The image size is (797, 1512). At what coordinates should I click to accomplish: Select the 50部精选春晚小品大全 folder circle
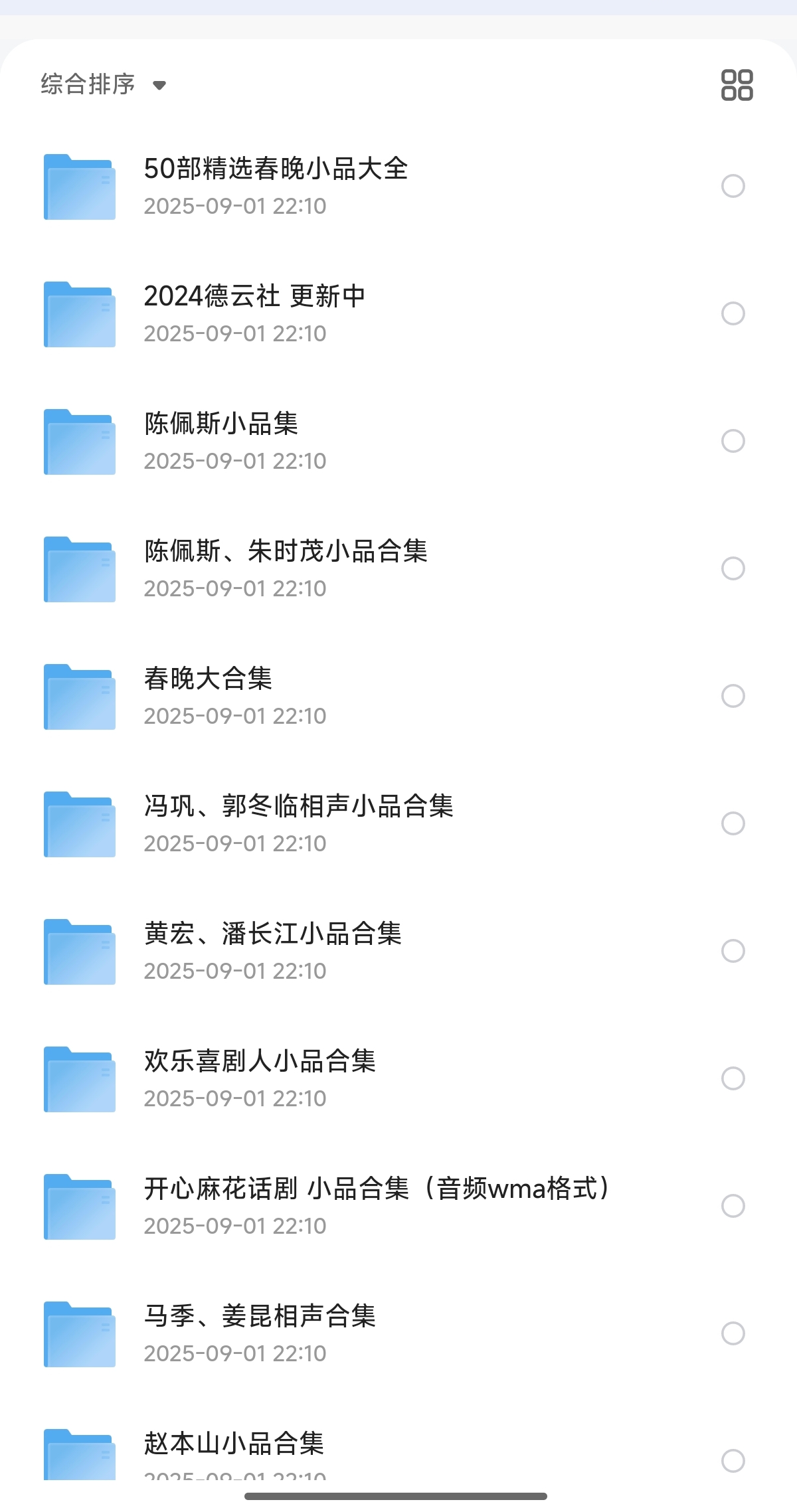733,186
